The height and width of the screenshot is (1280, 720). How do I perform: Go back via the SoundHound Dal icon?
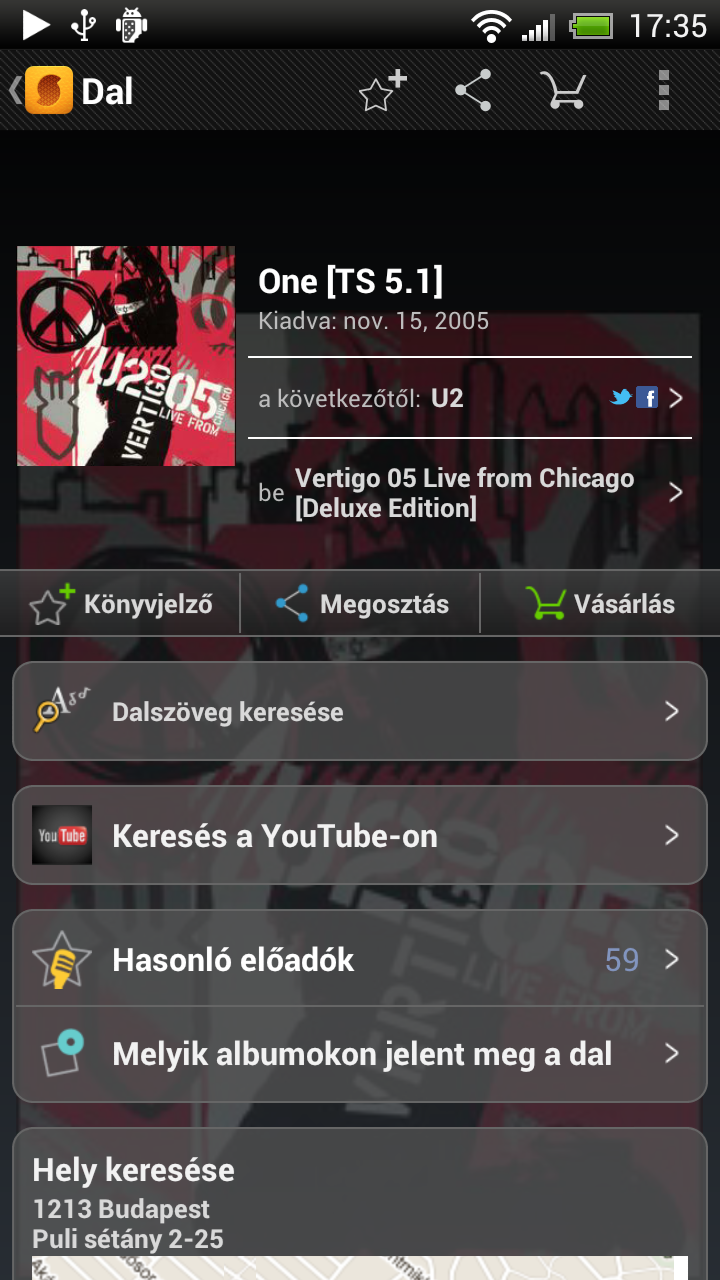click(x=48, y=91)
